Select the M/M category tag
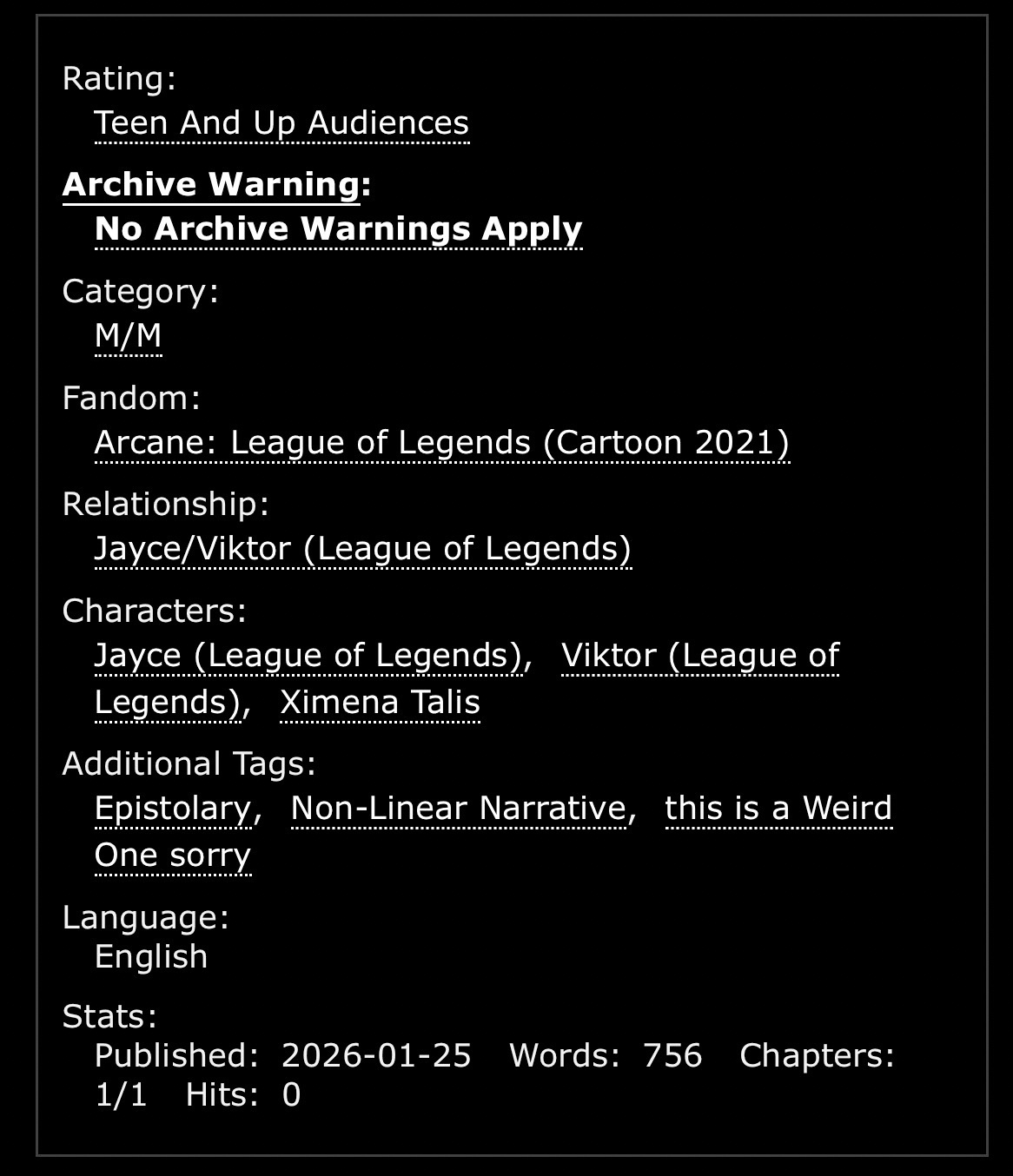 128,336
